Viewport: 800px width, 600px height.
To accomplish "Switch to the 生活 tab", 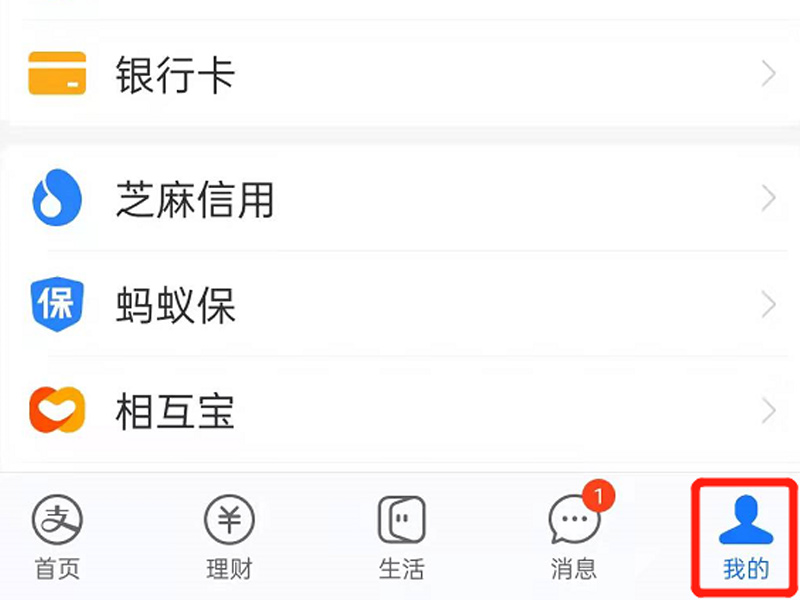I will [x=401, y=538].
